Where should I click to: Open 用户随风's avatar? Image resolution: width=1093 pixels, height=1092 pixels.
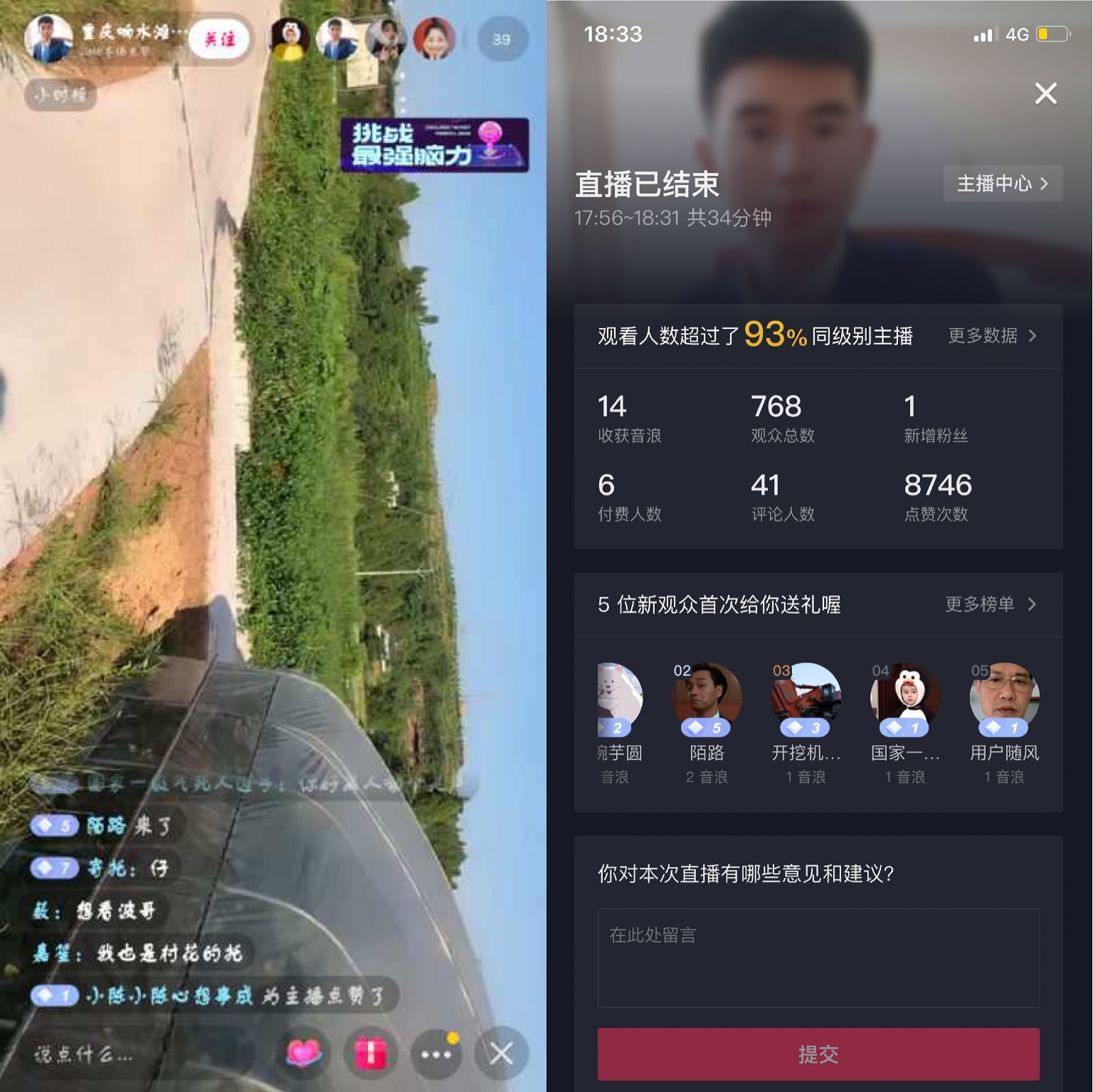click(1004, 698)
